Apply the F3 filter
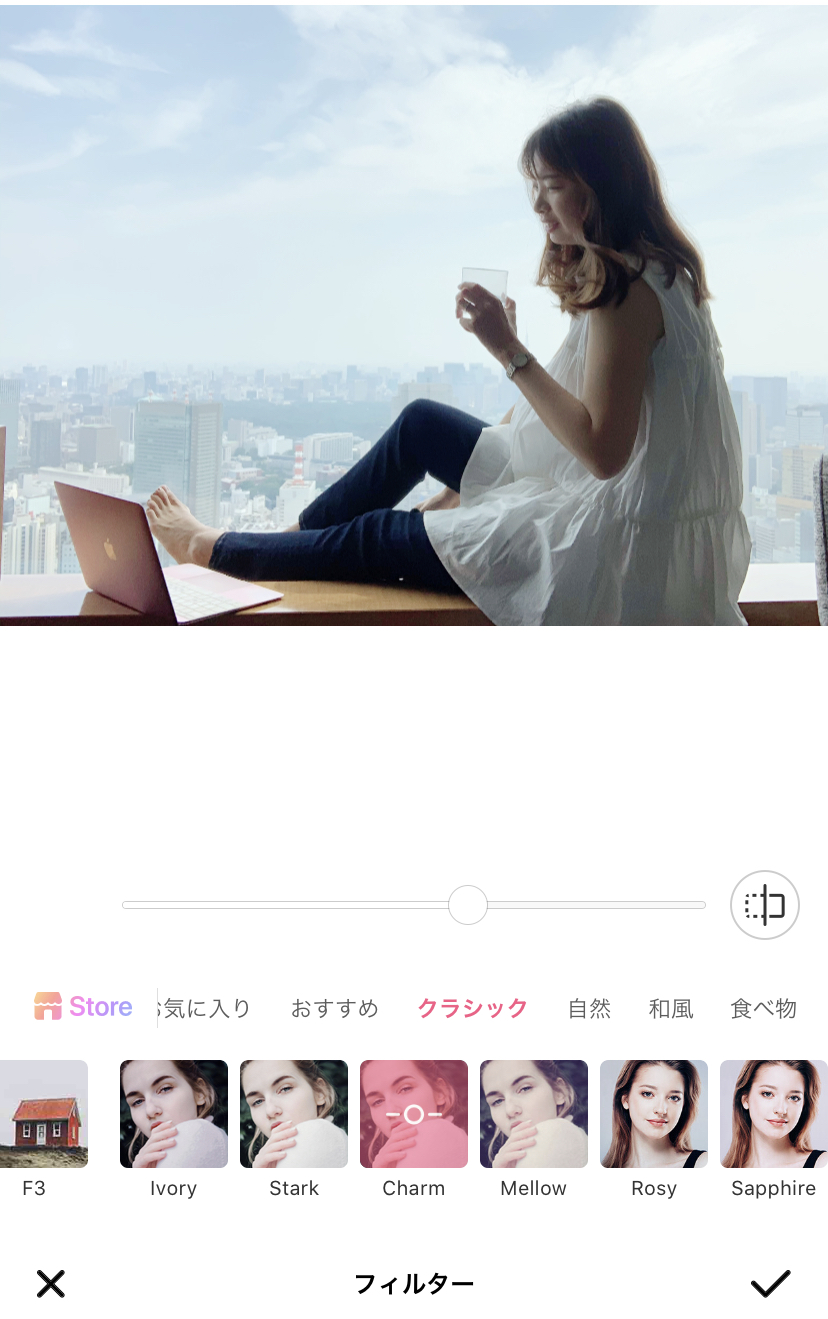The image size is (828, 1319). [43, 1114]
